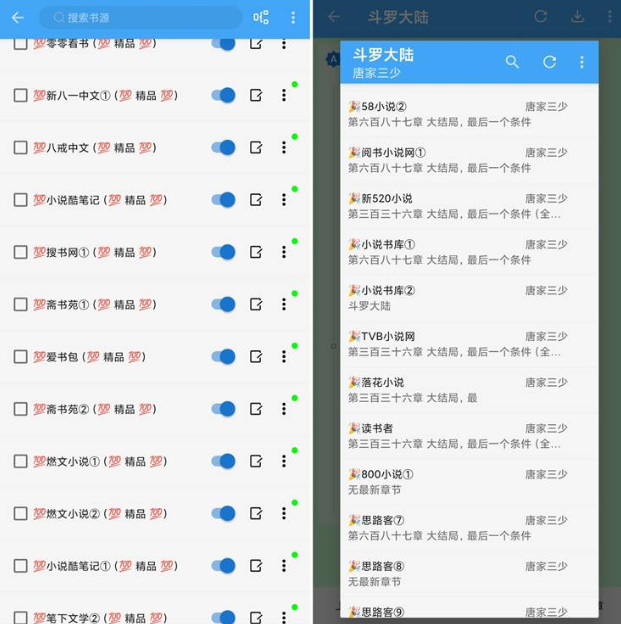This screenshot has height=624, width=621.
Task: Select the 离书苑② checkbox
Action: pyautogui.click(x=20, y=409)
